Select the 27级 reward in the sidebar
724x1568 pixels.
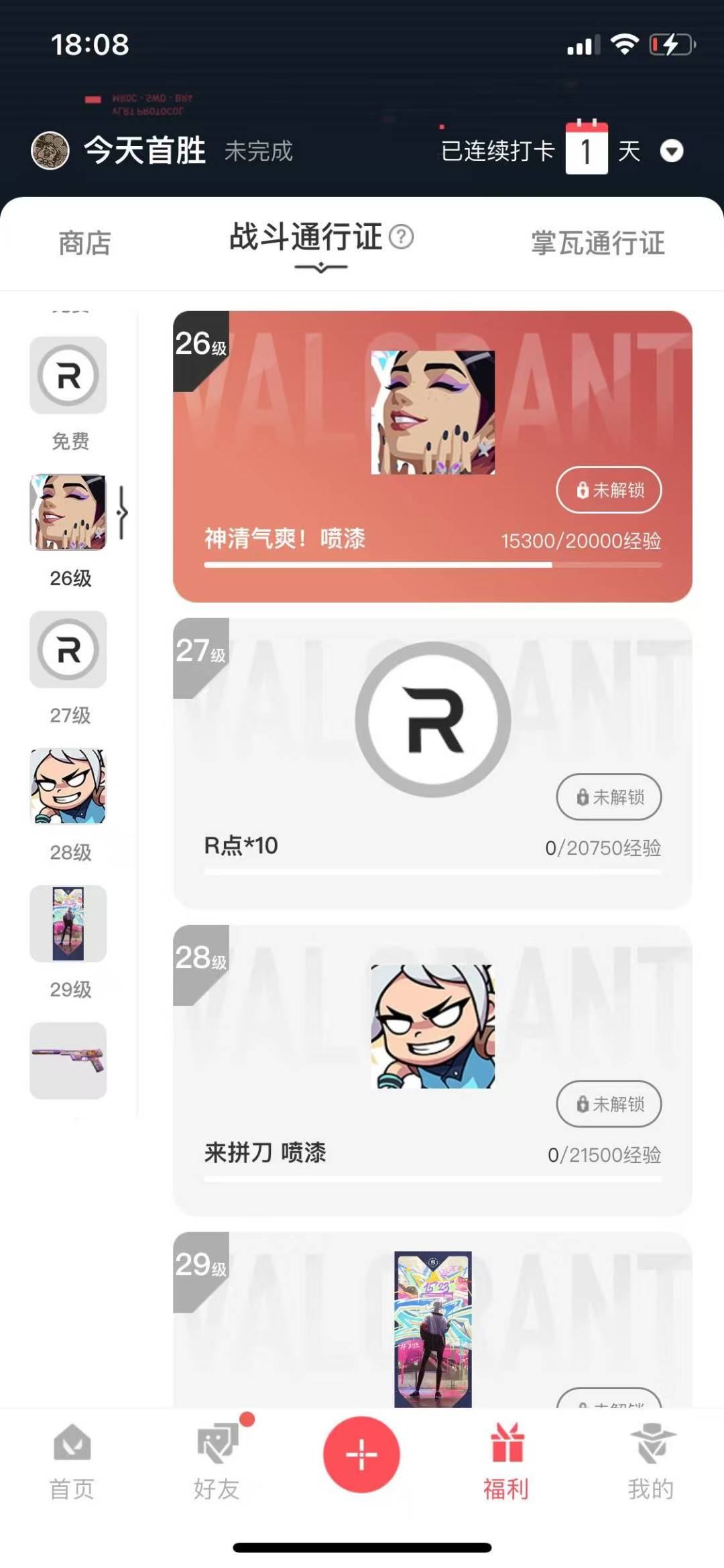[x=68, y=668]
